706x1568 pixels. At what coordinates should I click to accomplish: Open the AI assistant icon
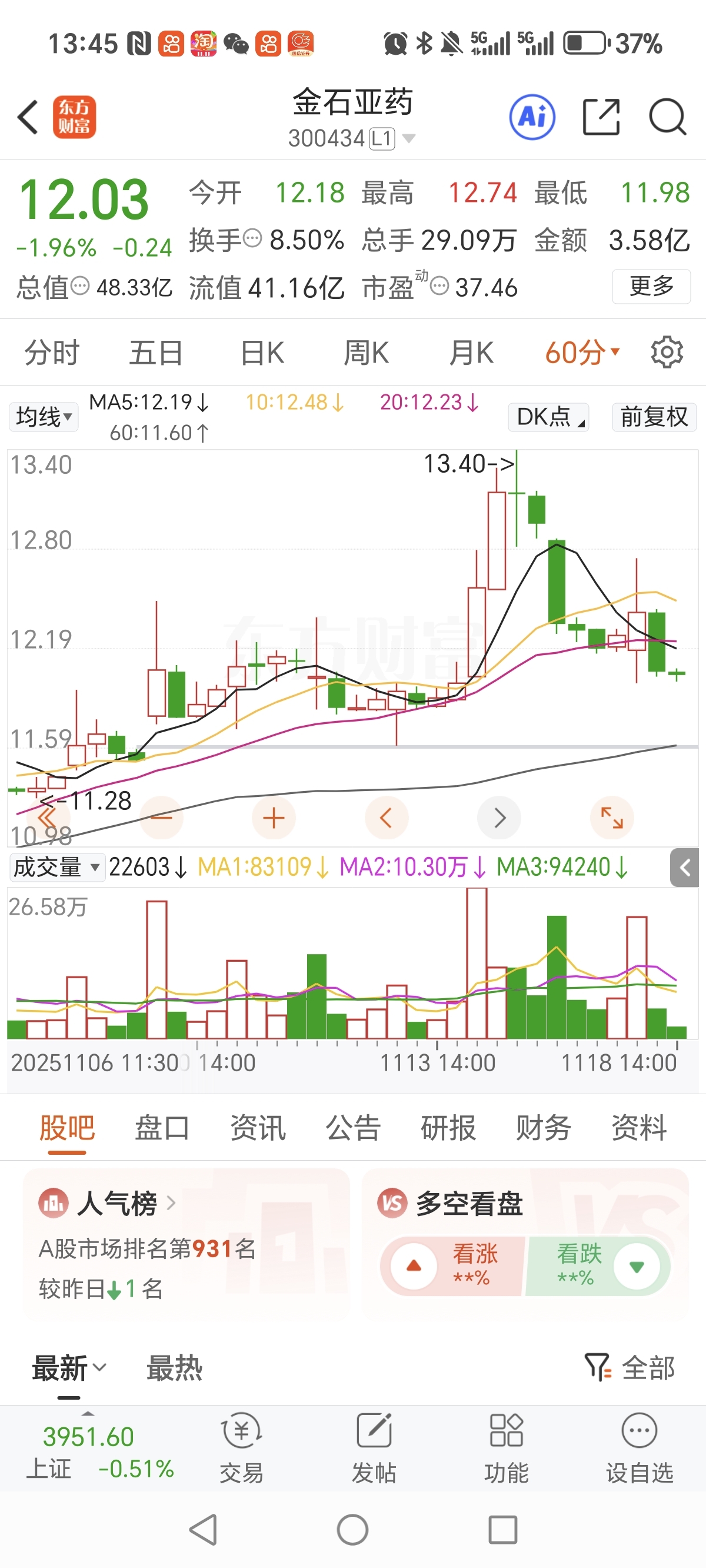[532, 117]
